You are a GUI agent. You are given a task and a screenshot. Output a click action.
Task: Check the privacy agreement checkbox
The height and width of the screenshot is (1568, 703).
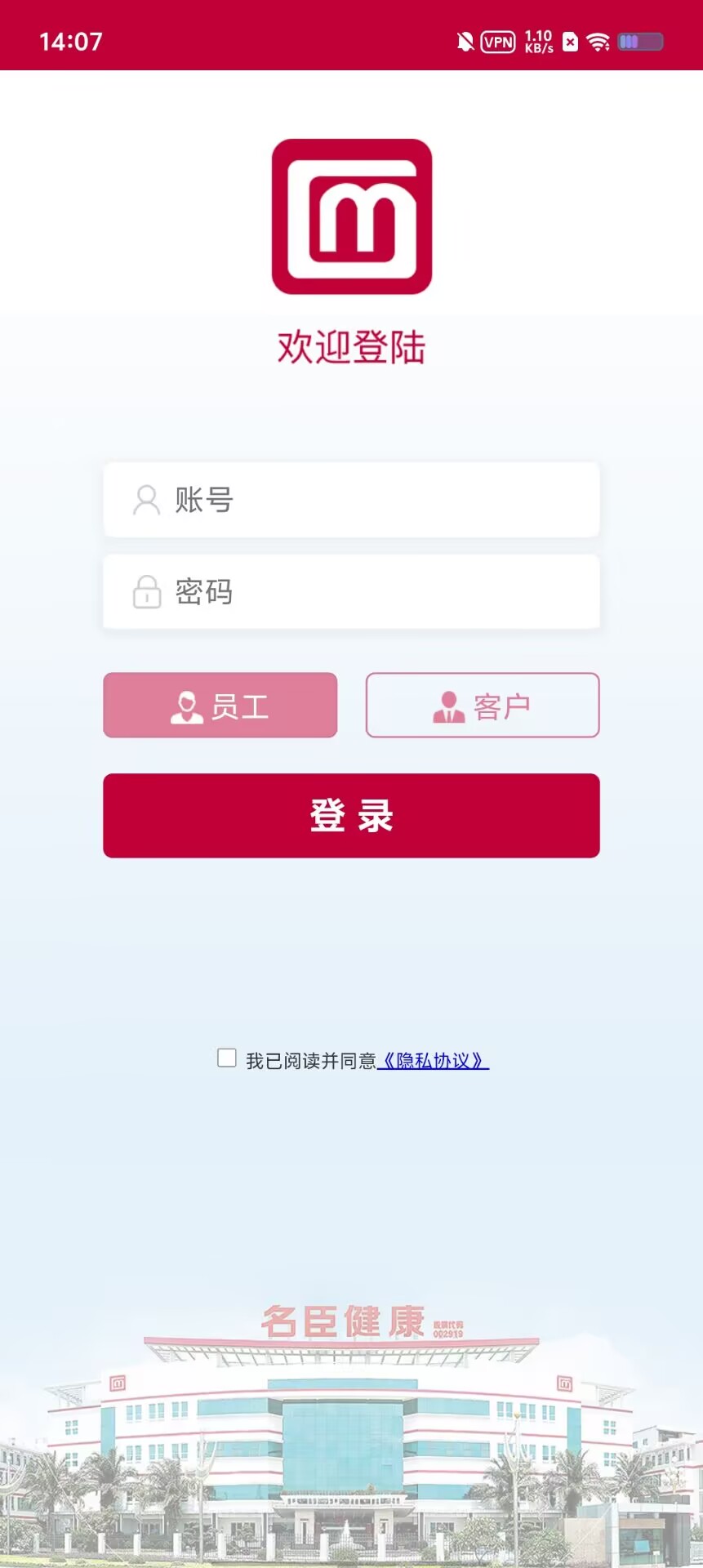coord(227,1058)
